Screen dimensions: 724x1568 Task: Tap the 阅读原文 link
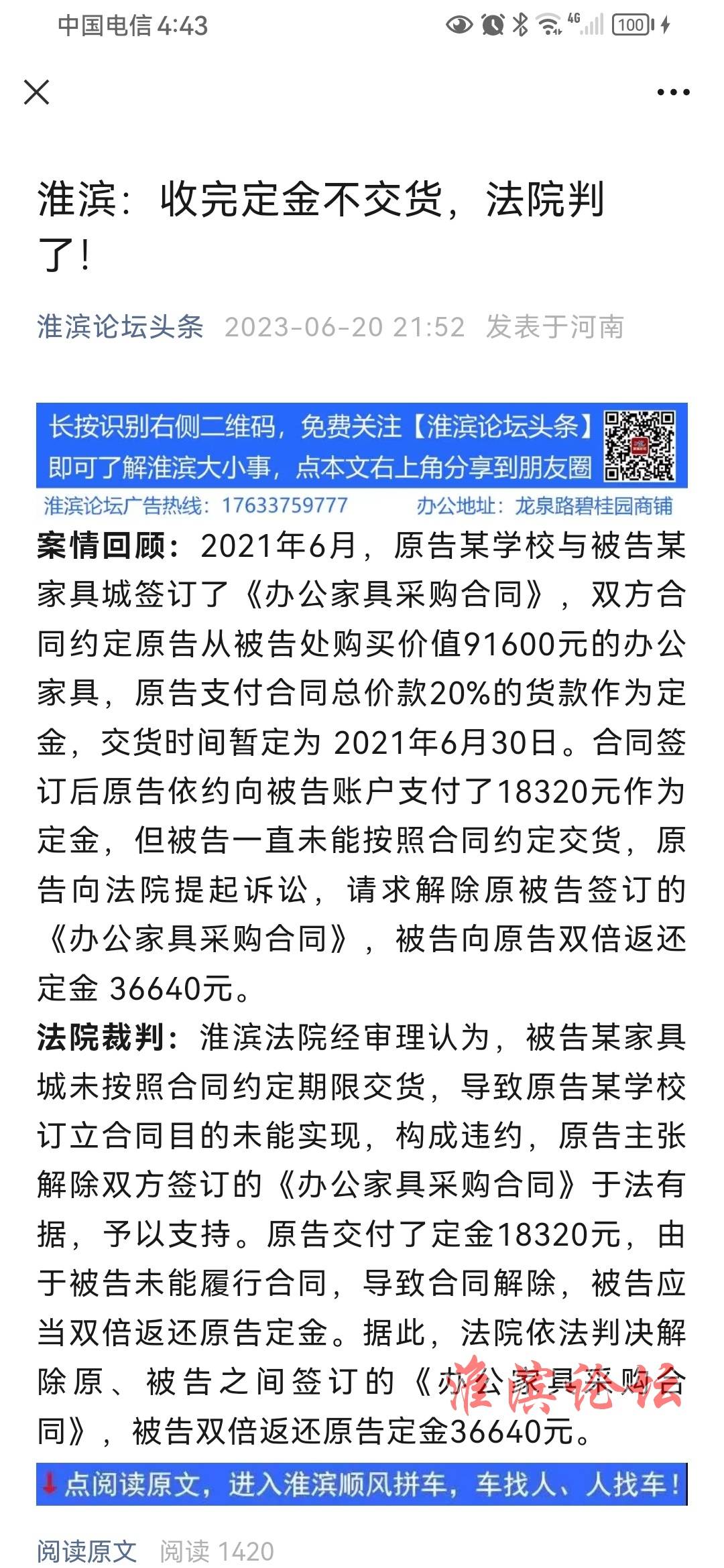(x=86, y=1551)
